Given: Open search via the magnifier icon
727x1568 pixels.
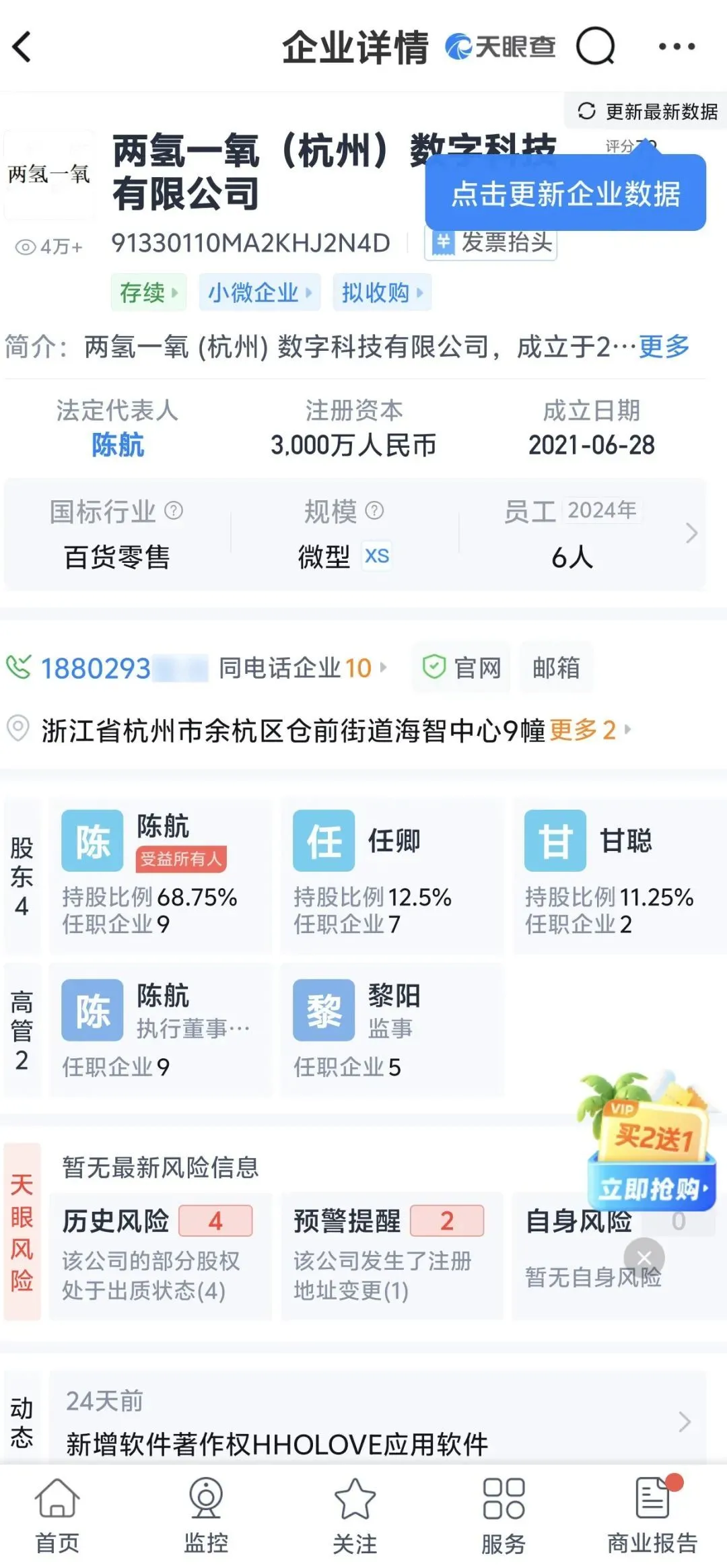Looking at the screenshot, I should [x=595, y=46].
